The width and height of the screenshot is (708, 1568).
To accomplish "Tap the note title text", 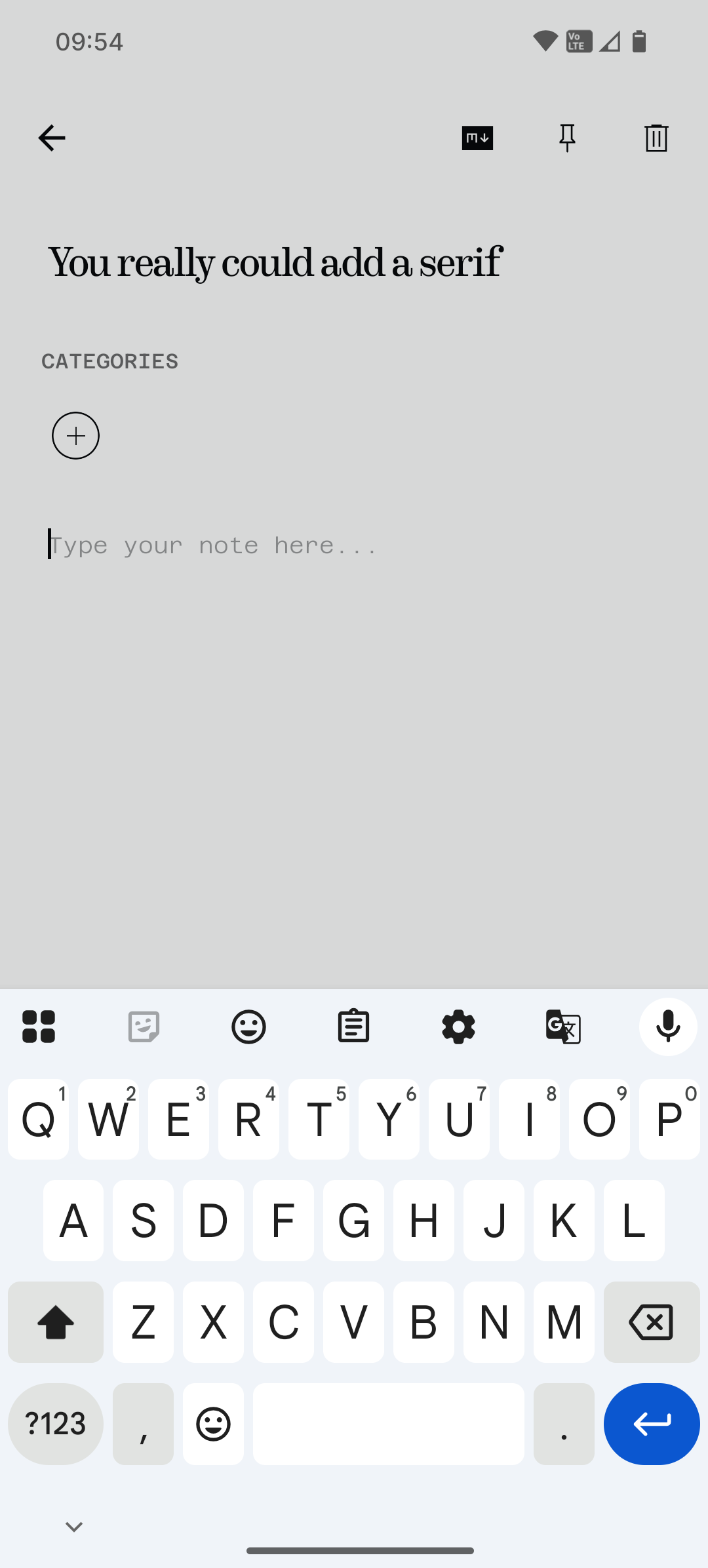I will tap(273, 262).
